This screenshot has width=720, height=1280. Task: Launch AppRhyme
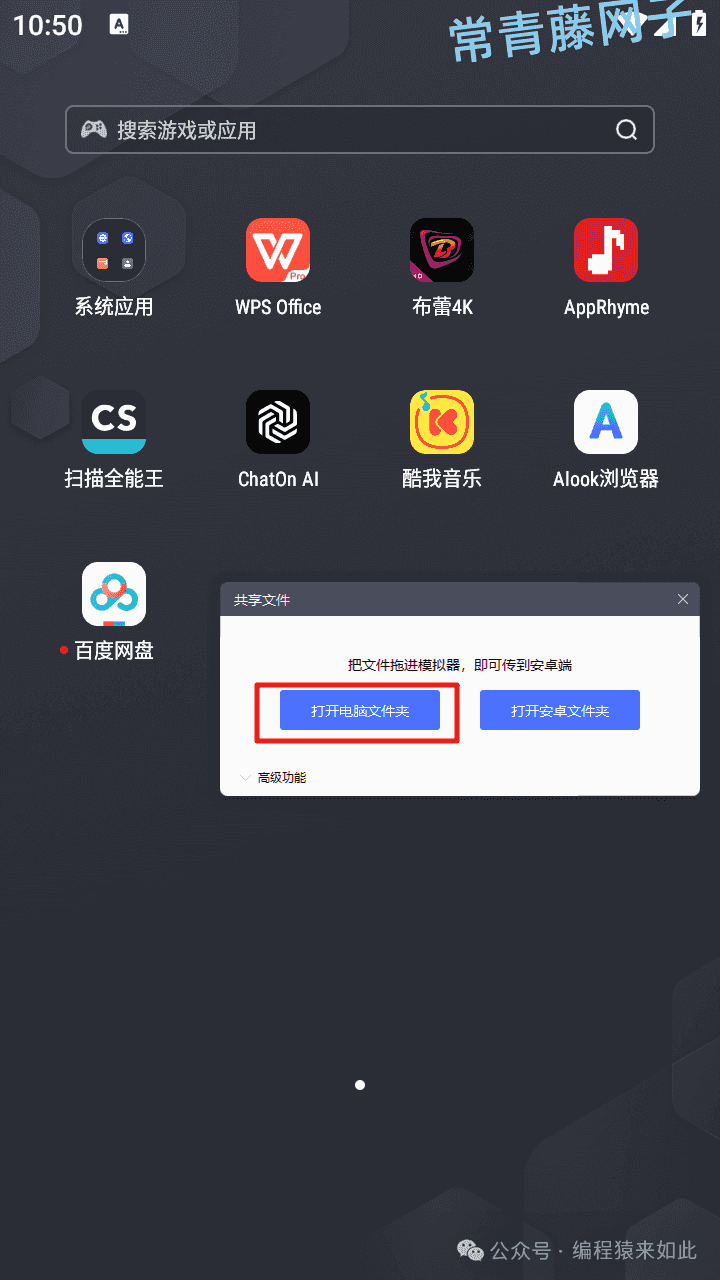[x=606, y=250]
